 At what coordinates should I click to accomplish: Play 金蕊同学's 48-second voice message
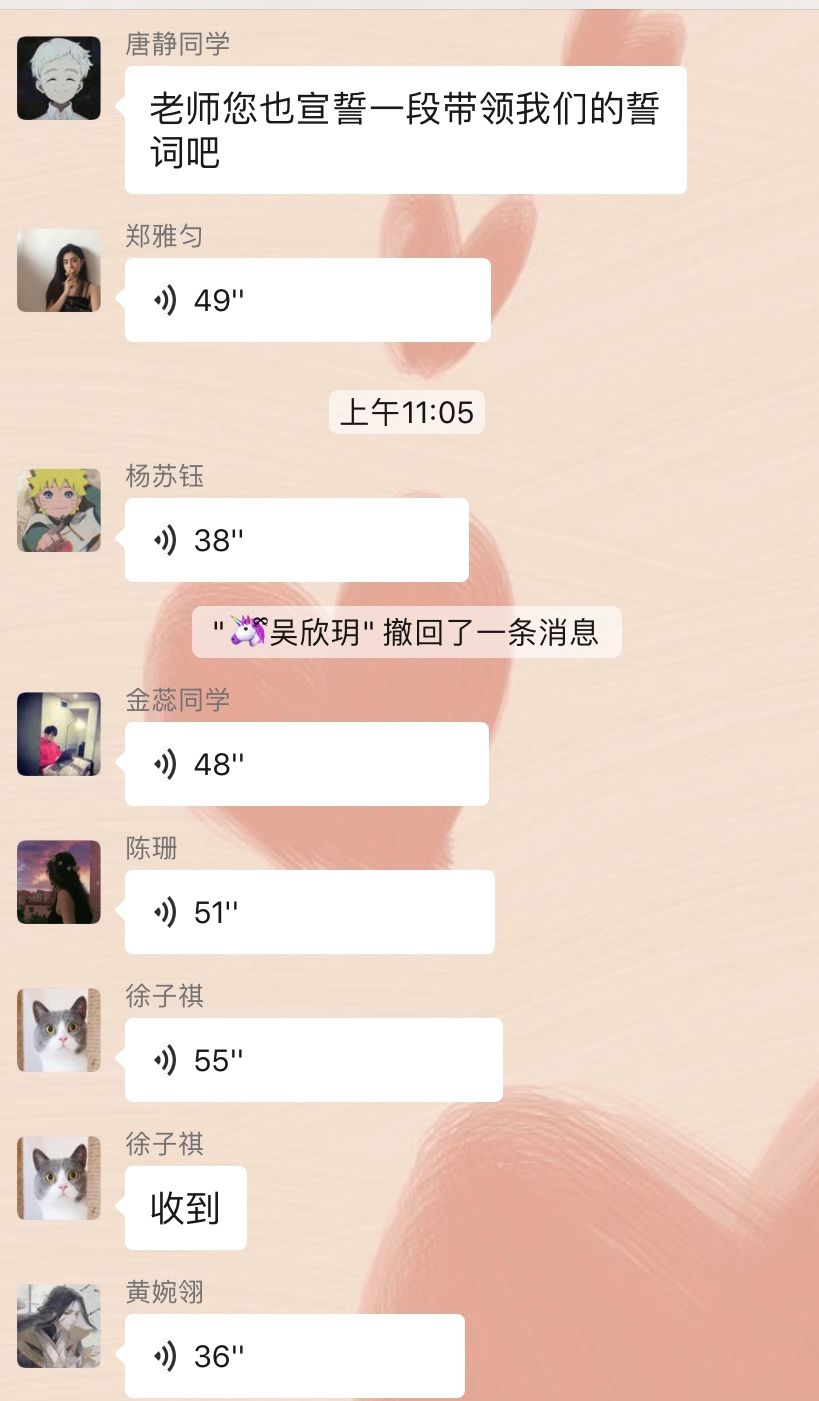[x=306, y=764]
